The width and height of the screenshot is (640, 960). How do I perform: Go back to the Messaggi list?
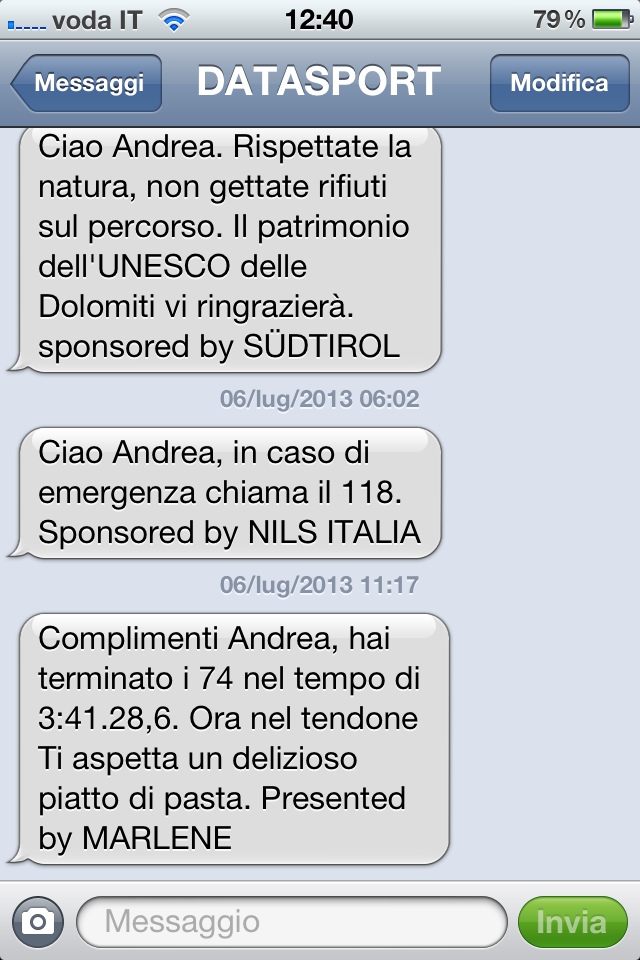click(x=87, y=83)
